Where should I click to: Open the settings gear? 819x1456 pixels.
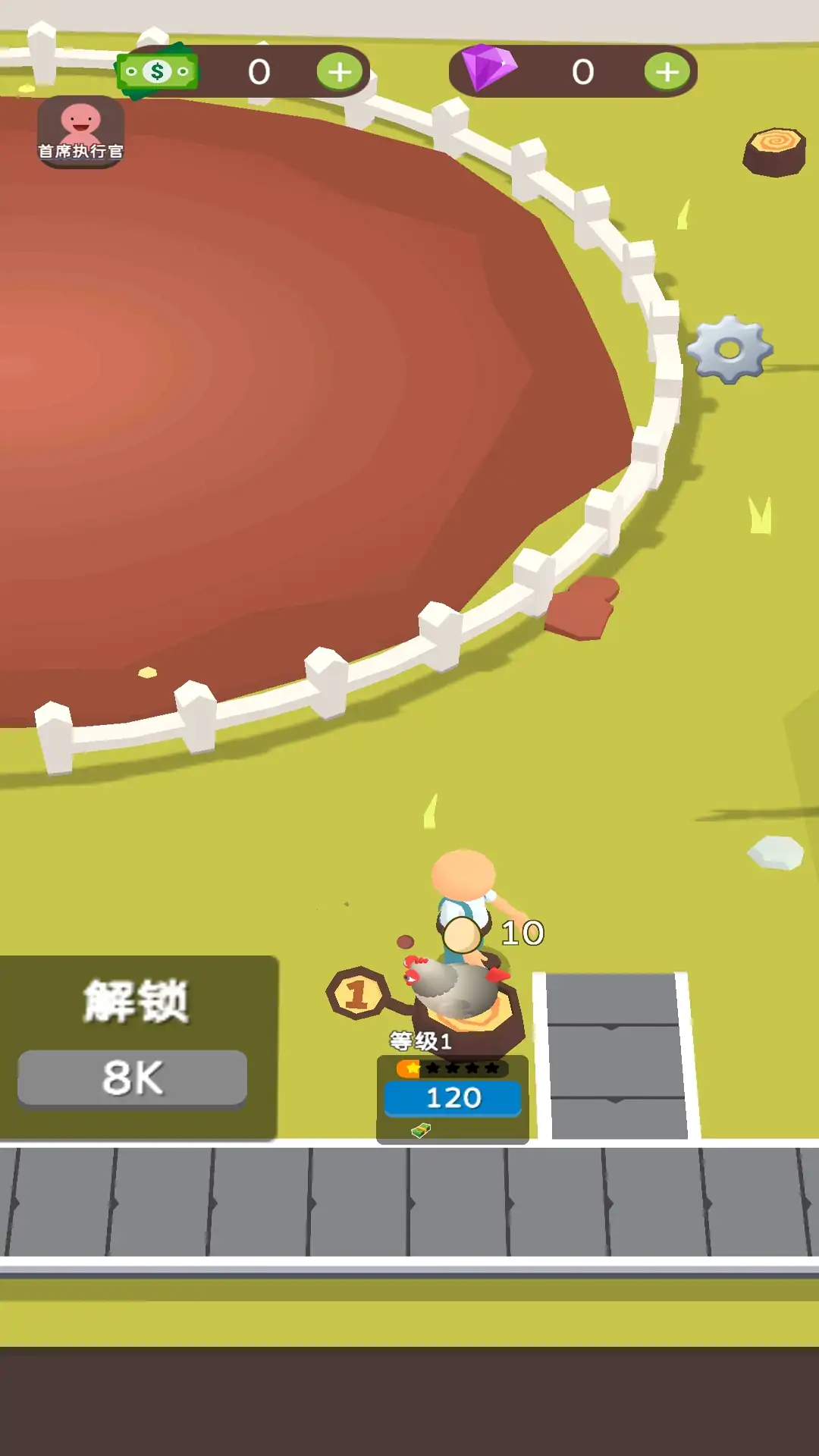tap(729, 350)
